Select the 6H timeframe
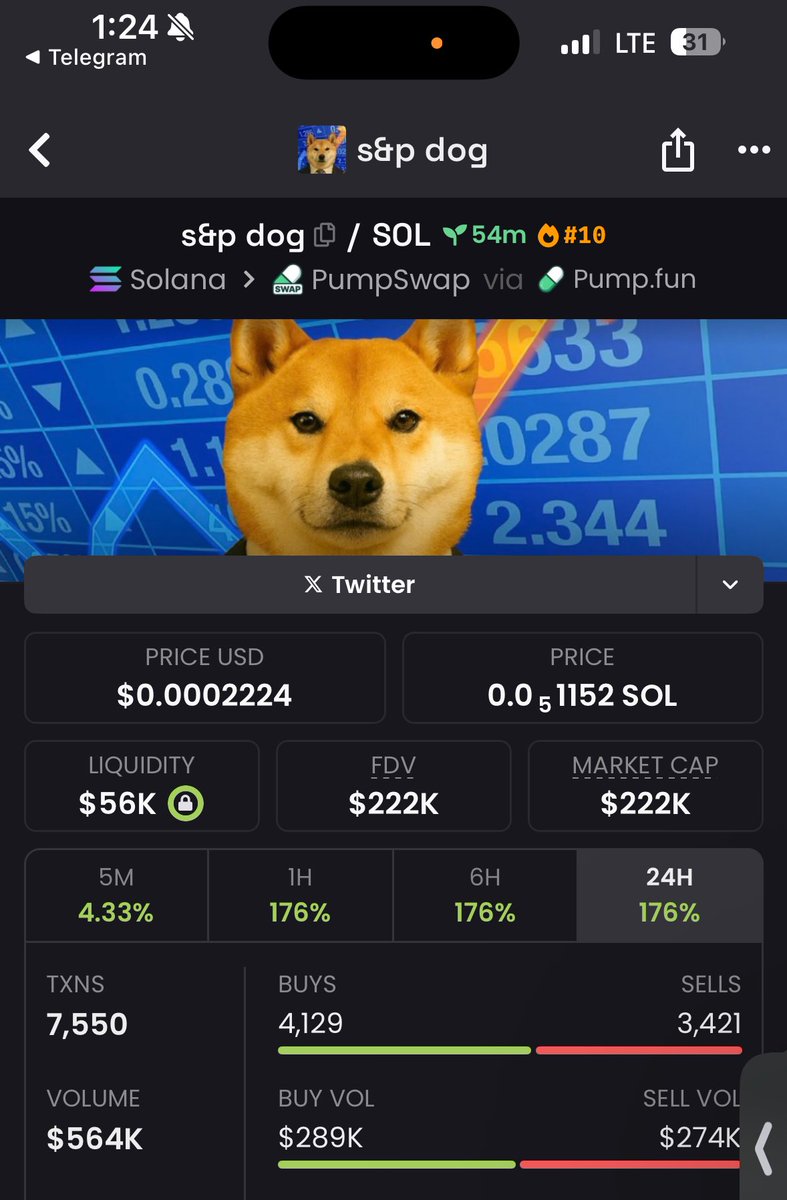Viewport: 787px width, 1200px height. click(x=485, y=895)
